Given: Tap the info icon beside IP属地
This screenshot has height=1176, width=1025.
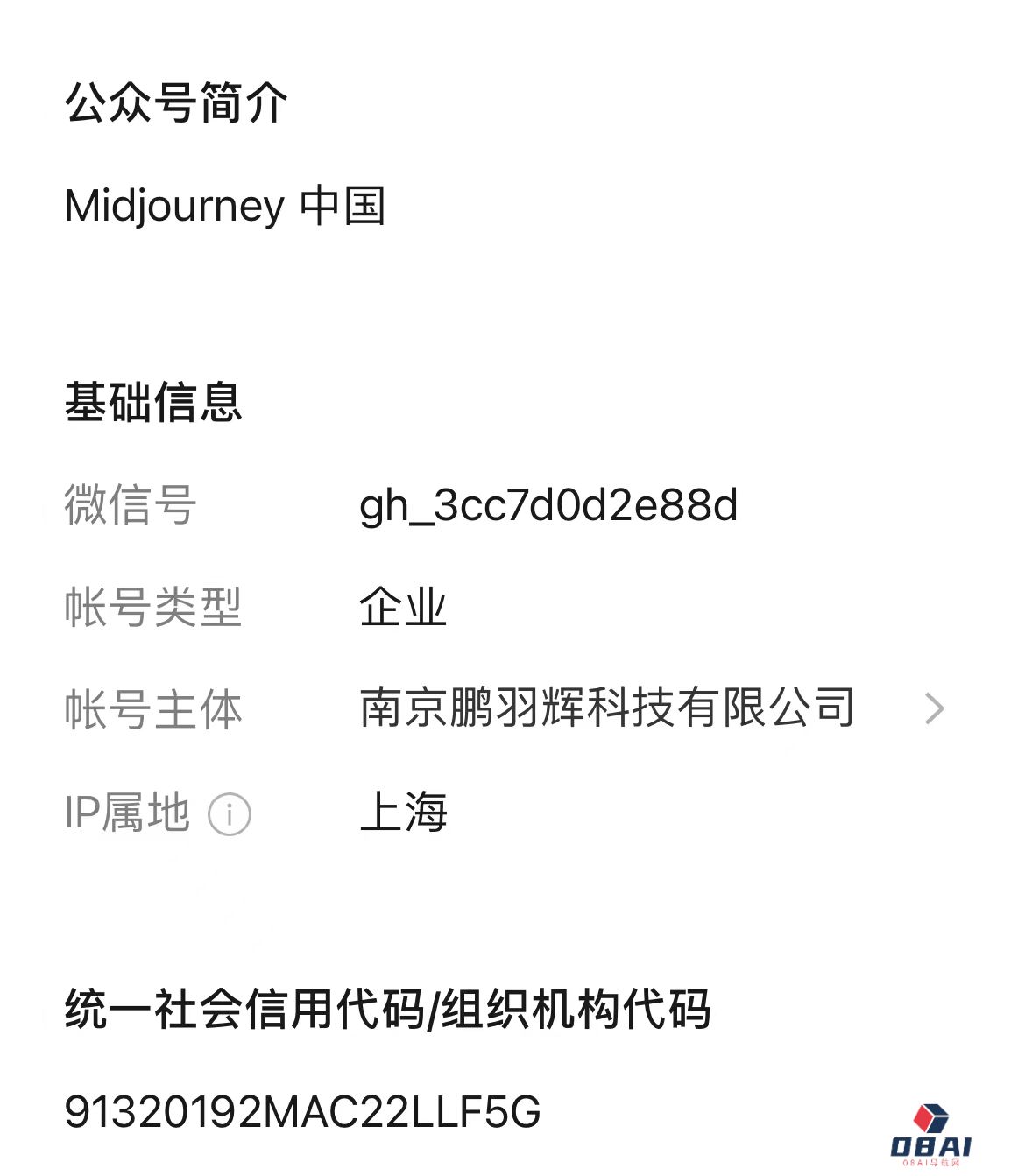Looking at the screenshot, I should [230, 814].
